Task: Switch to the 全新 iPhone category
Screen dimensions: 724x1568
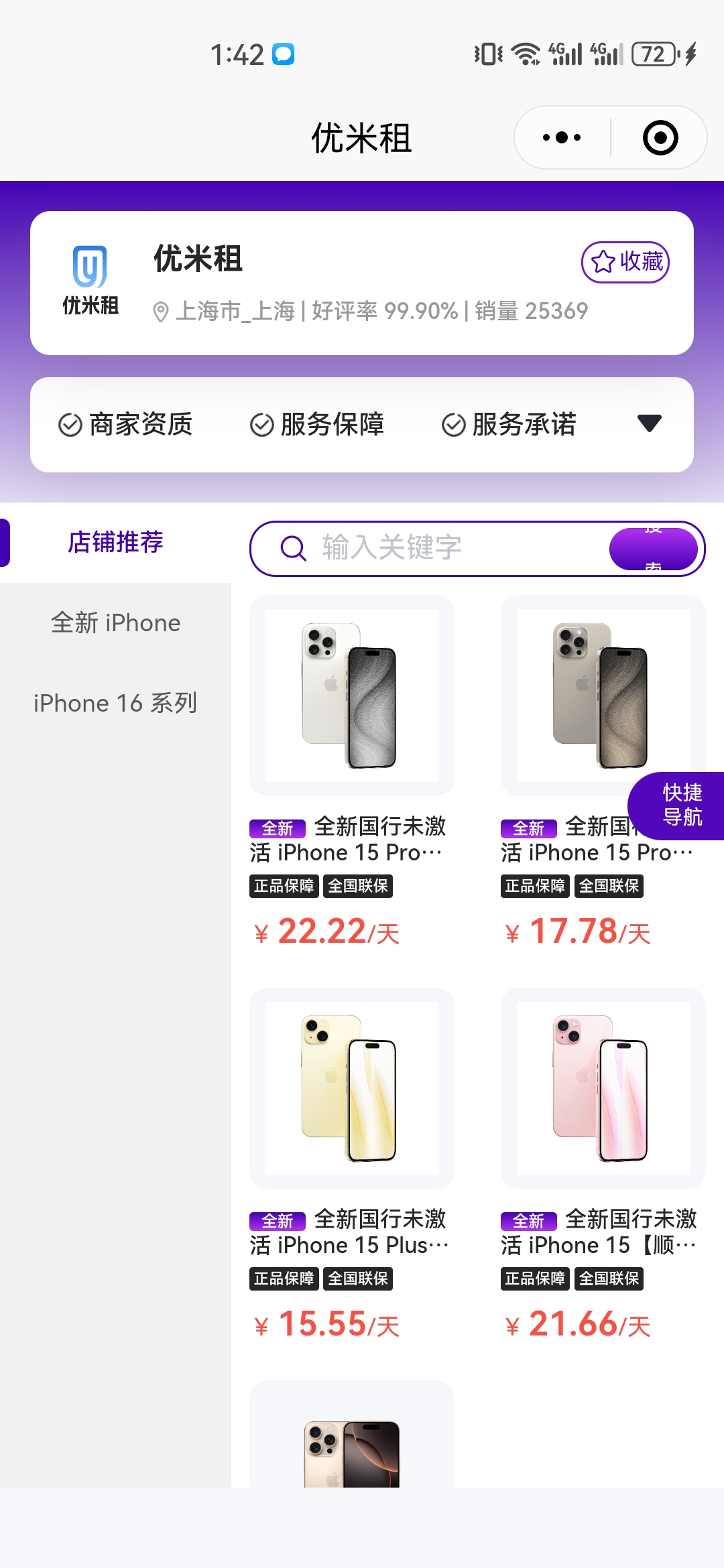Action: pyautogui.click(x=115, y=623)
